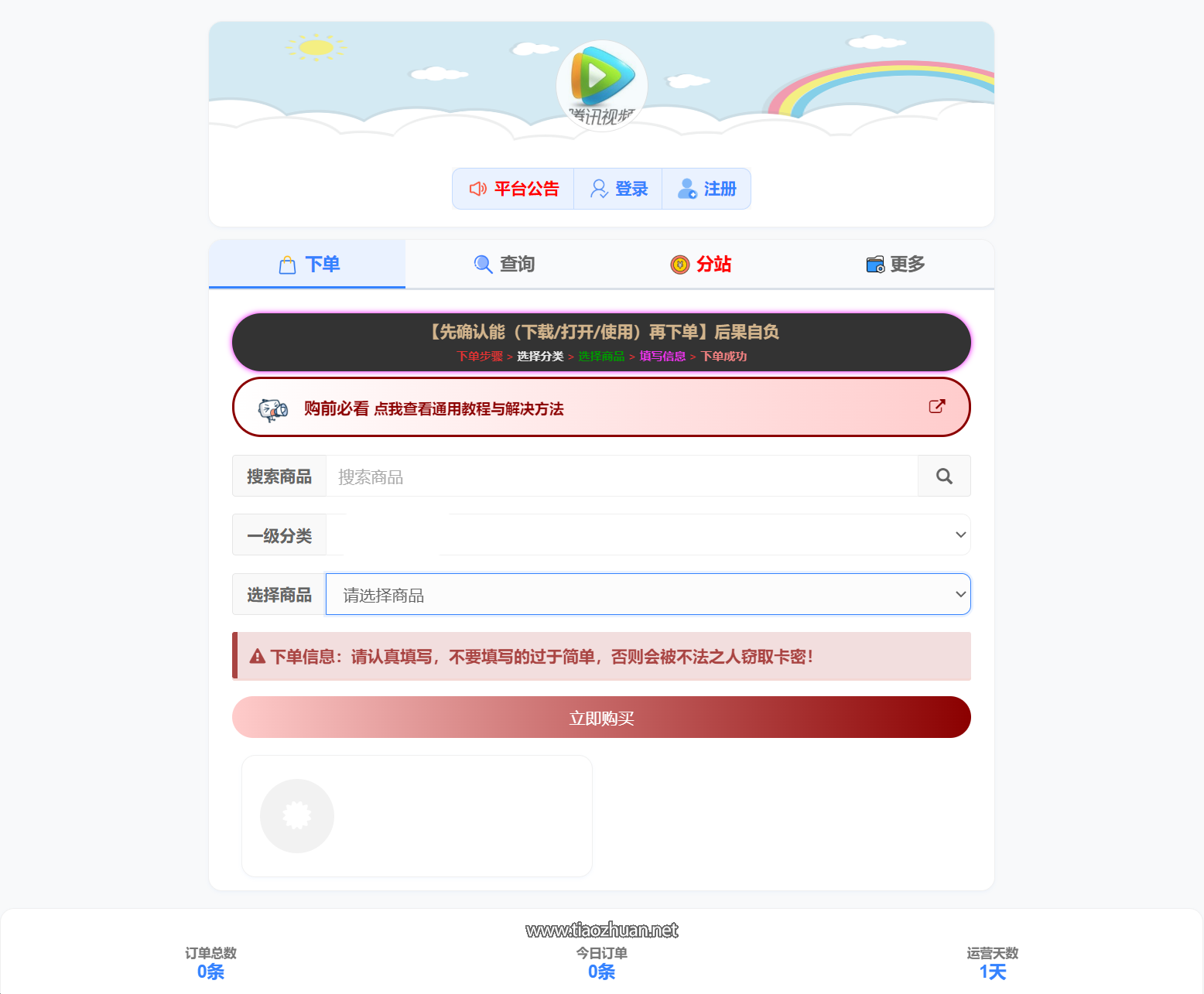Focus the 搜索商品 input field

pyautogui.click(x=621, y=477)
